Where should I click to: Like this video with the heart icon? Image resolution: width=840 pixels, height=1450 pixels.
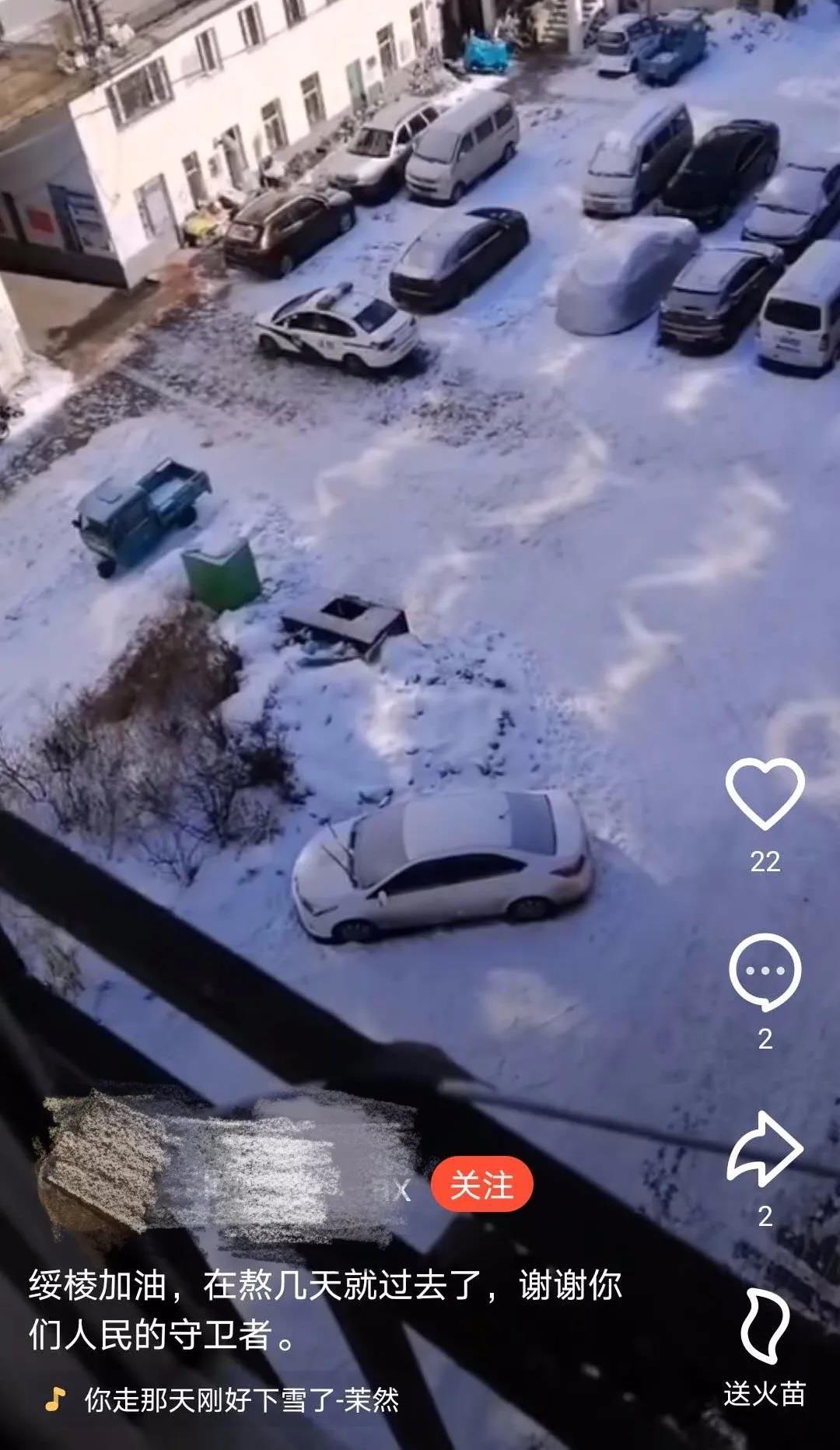coord(765,794)
